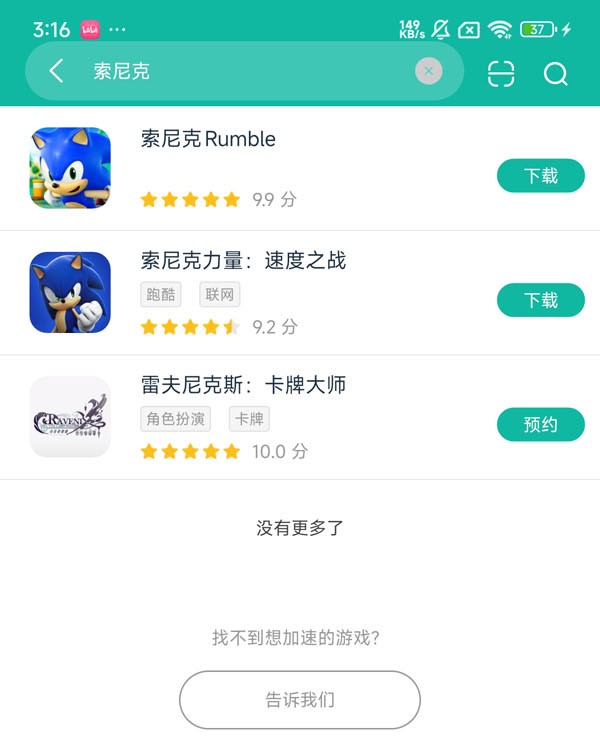Run the search with the magnifier icon

pos(555,74)
